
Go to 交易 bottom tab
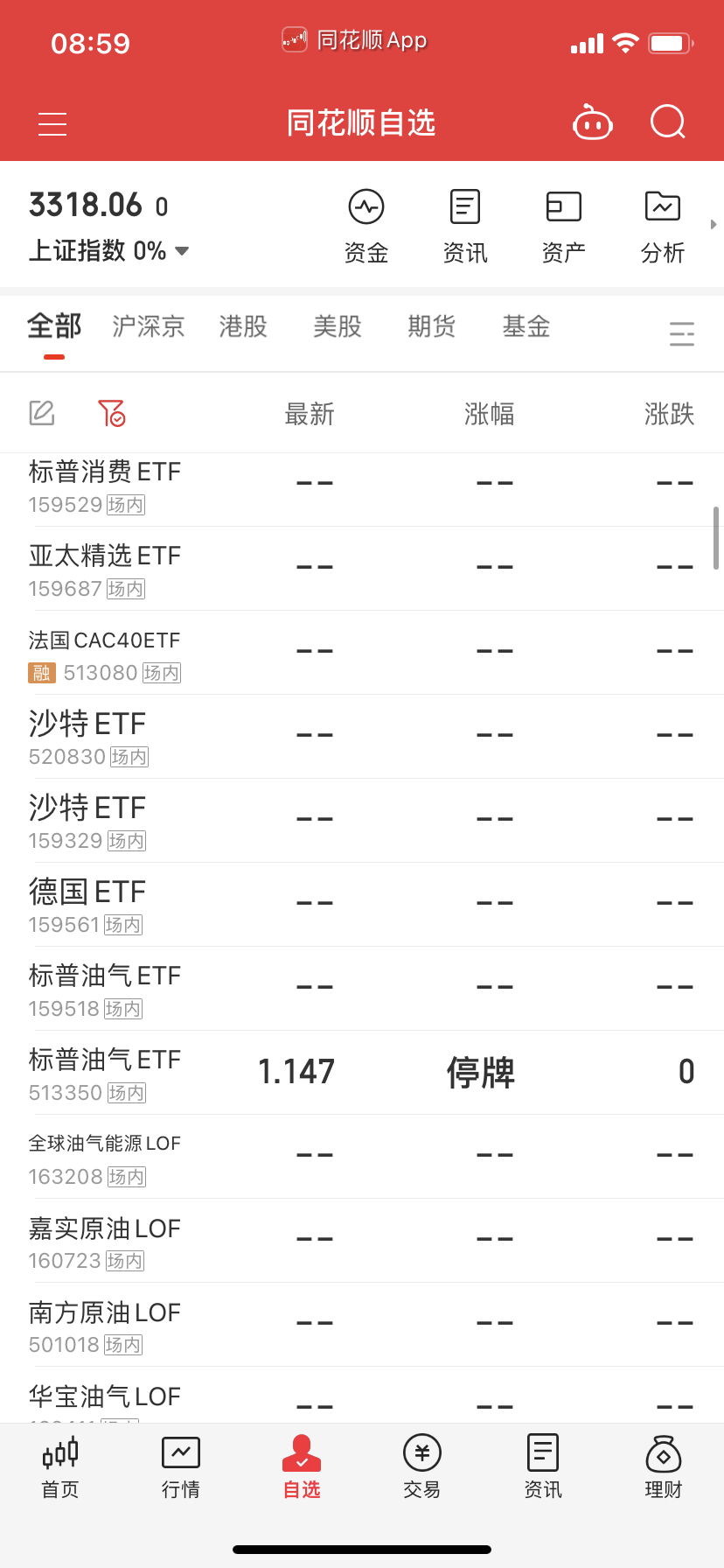[x=422, y=1467]
